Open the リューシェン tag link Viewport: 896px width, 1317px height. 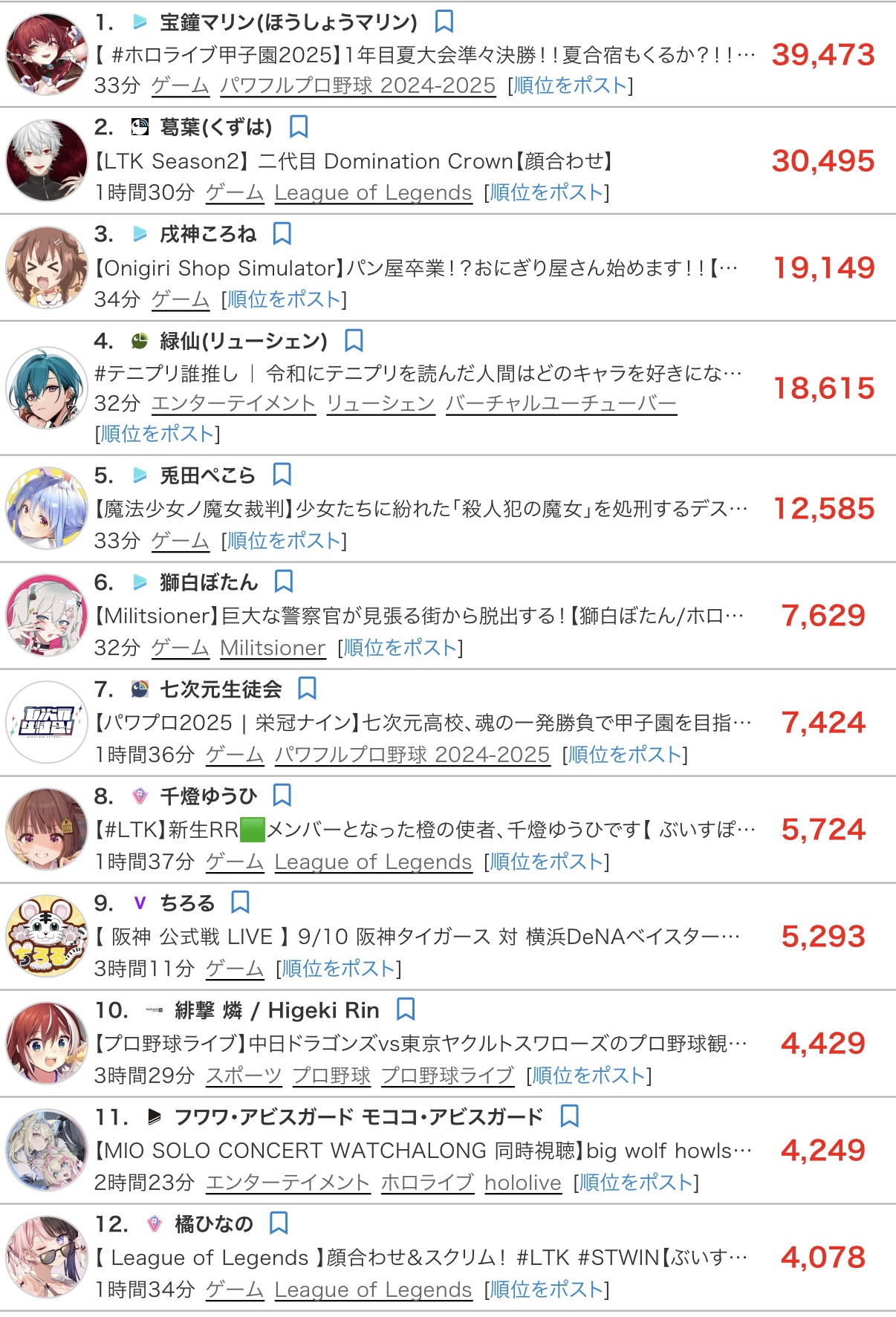(380, 403)
